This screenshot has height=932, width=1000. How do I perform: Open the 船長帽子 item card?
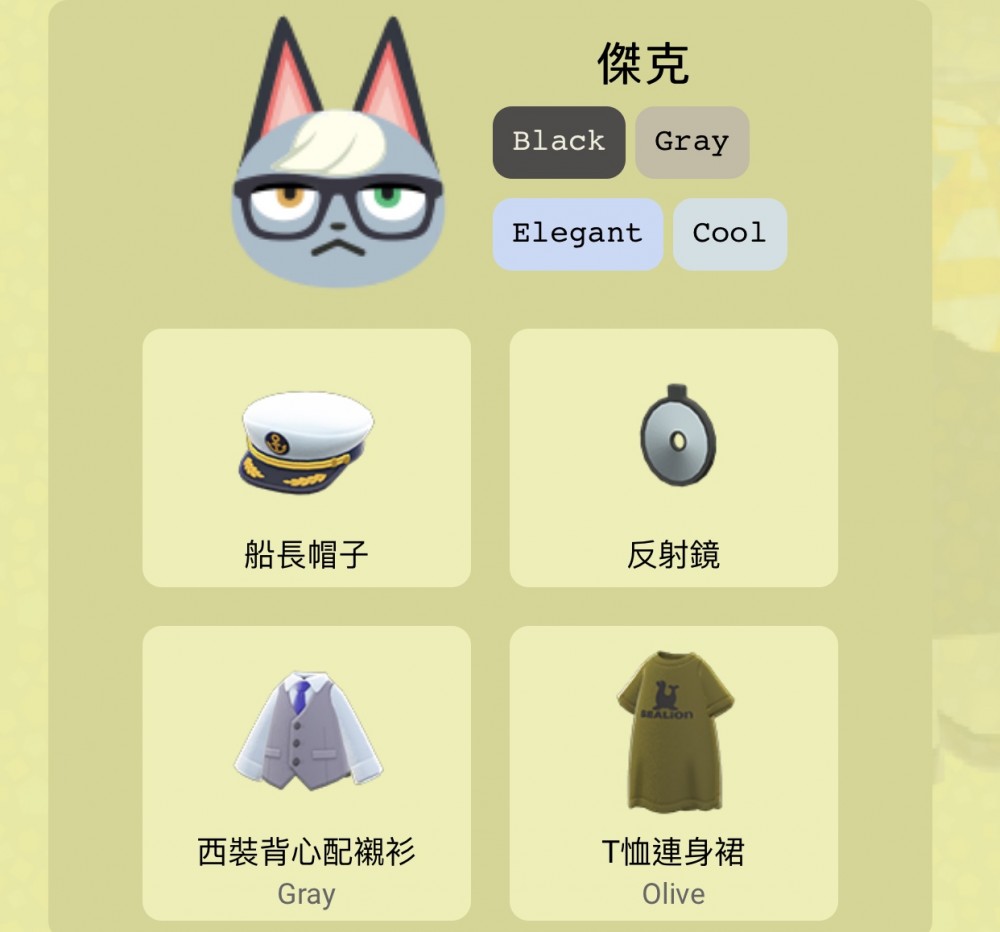[306, 458]
